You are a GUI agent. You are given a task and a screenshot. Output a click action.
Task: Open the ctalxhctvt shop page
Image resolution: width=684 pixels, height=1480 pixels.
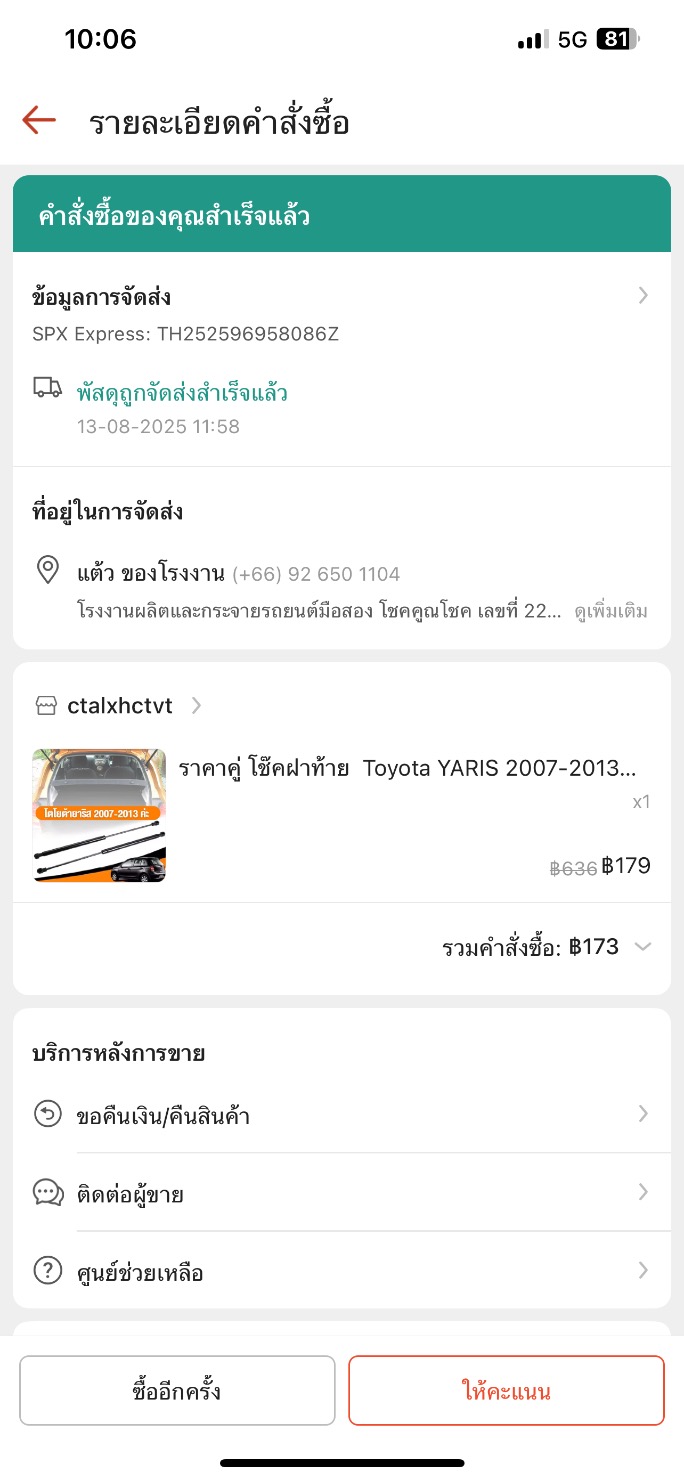pos(120,706)
